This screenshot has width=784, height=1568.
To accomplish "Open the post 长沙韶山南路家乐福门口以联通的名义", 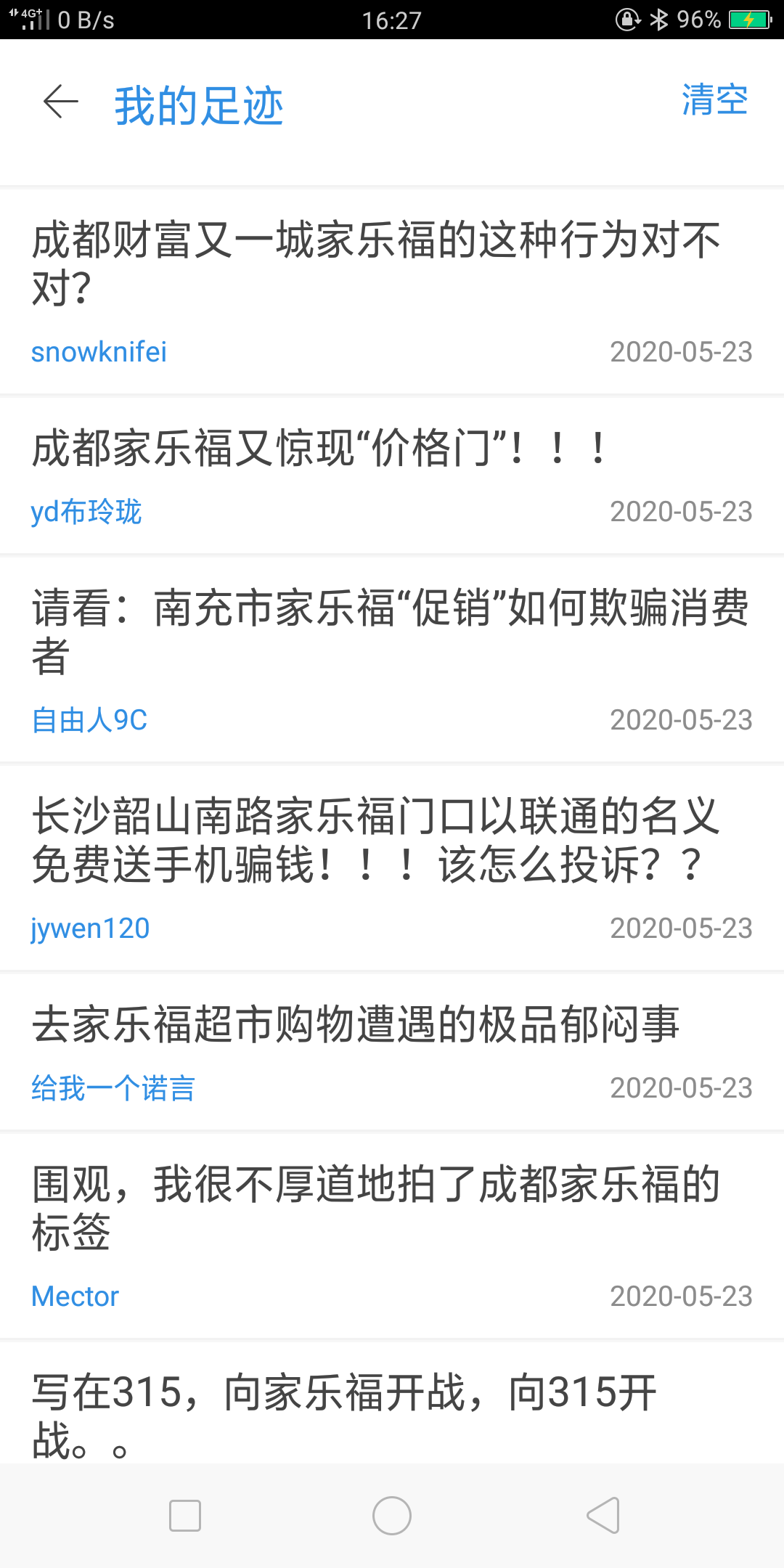I will 376,839.
